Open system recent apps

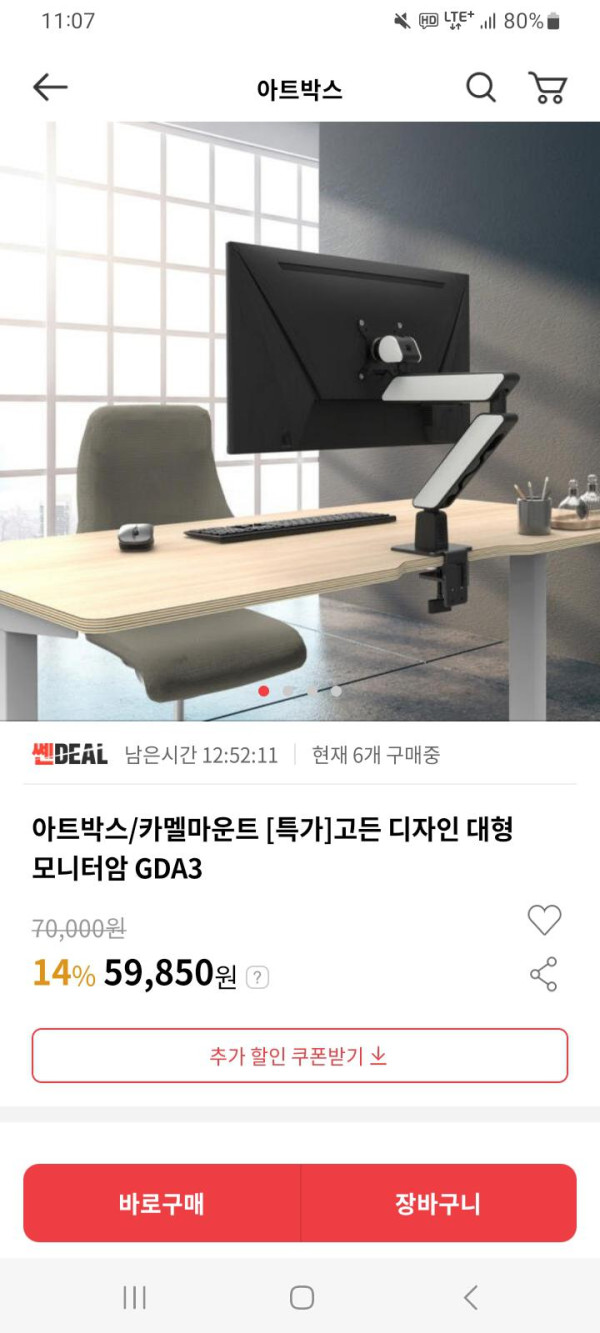pos(134,1298)
